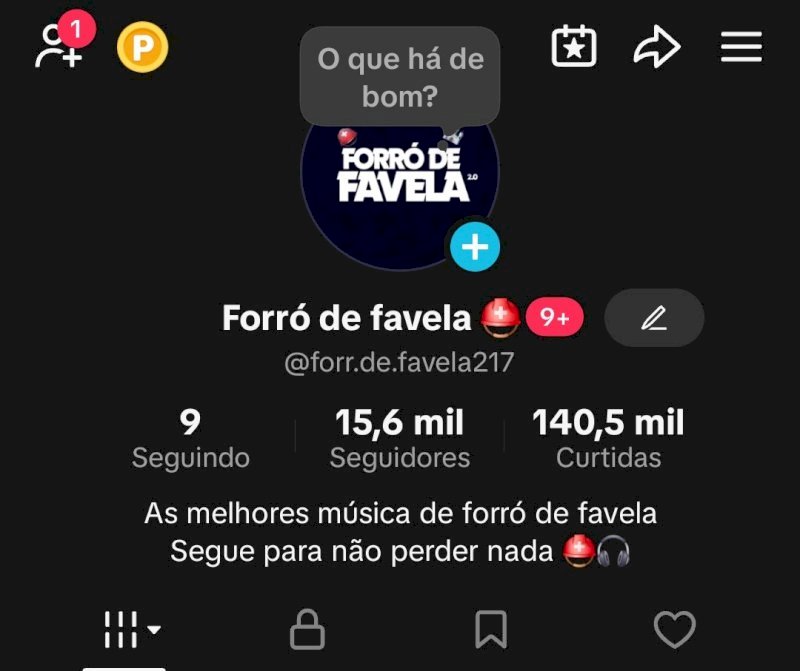View the 140,5 mil Curtidas
The image size is (800, 671).
point(608,438)
